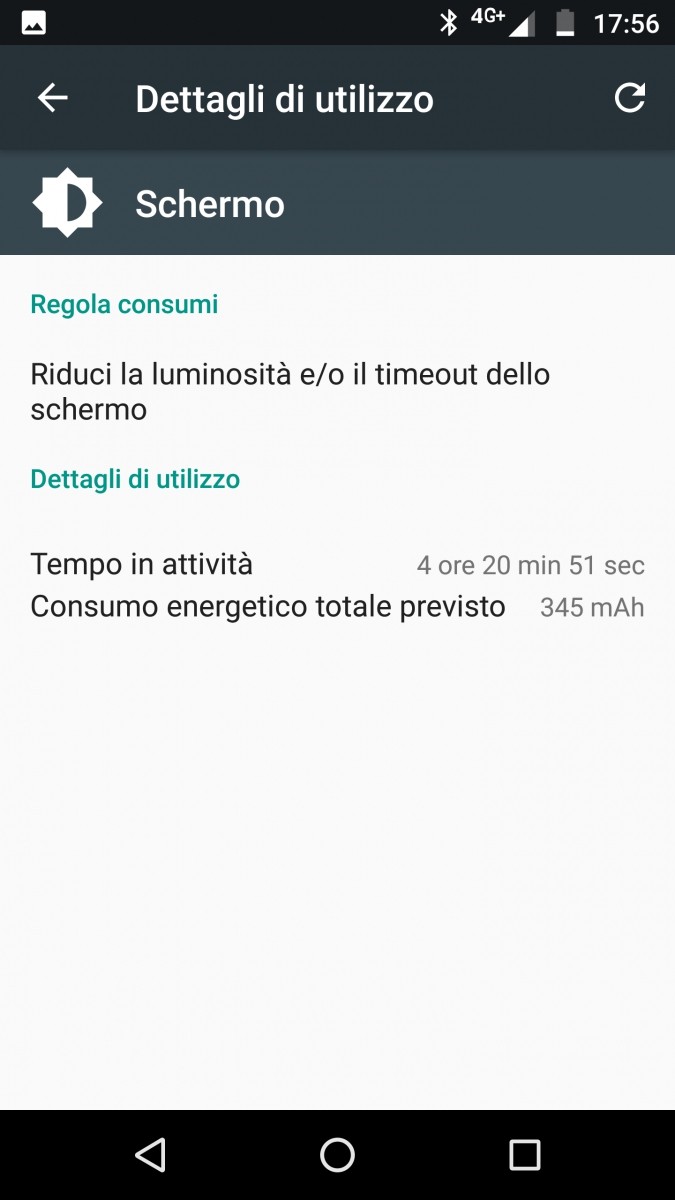Open recent apps
Image resolution: width=675 pixels, height=1200 pixels.
click(524, 1155)
